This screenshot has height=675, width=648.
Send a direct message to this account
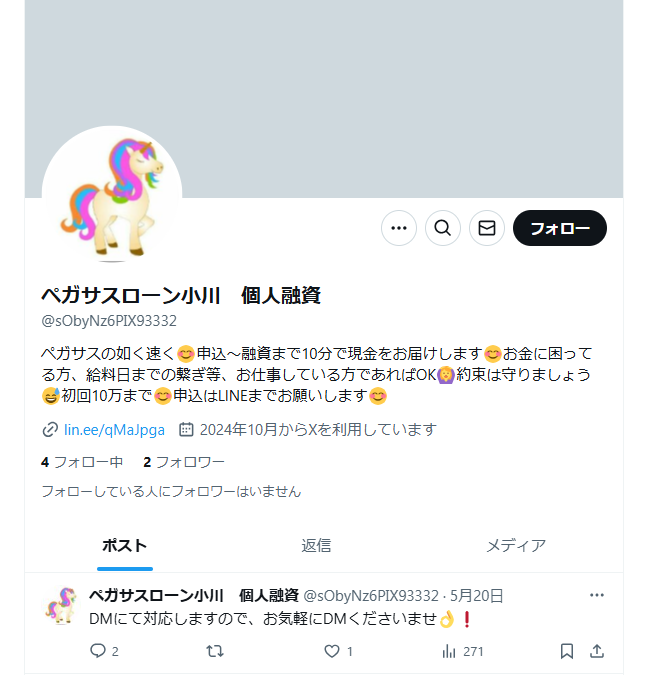tap(487, 228)
